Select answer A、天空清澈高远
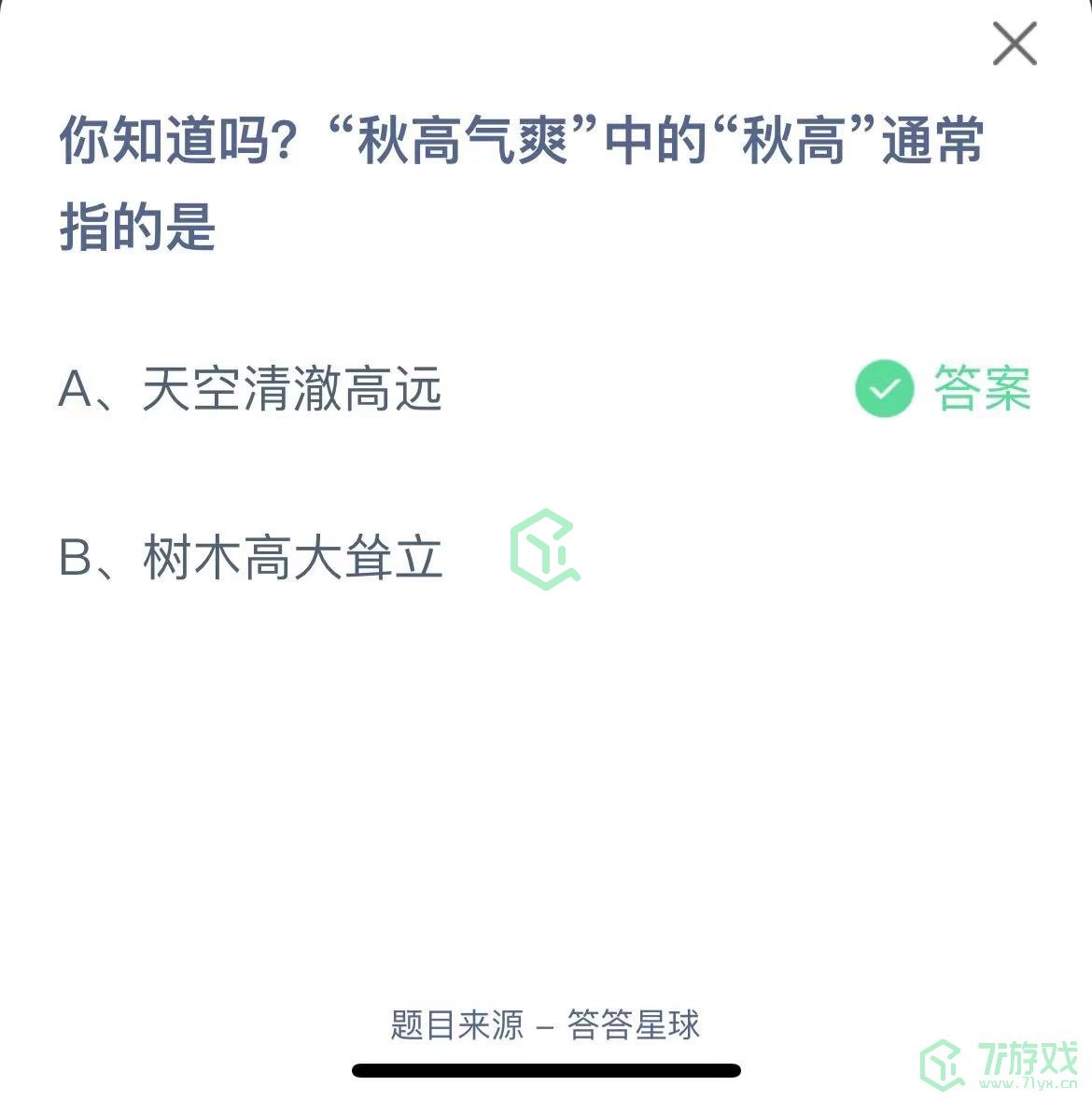1092x1100 pixels. click(250, 389)
